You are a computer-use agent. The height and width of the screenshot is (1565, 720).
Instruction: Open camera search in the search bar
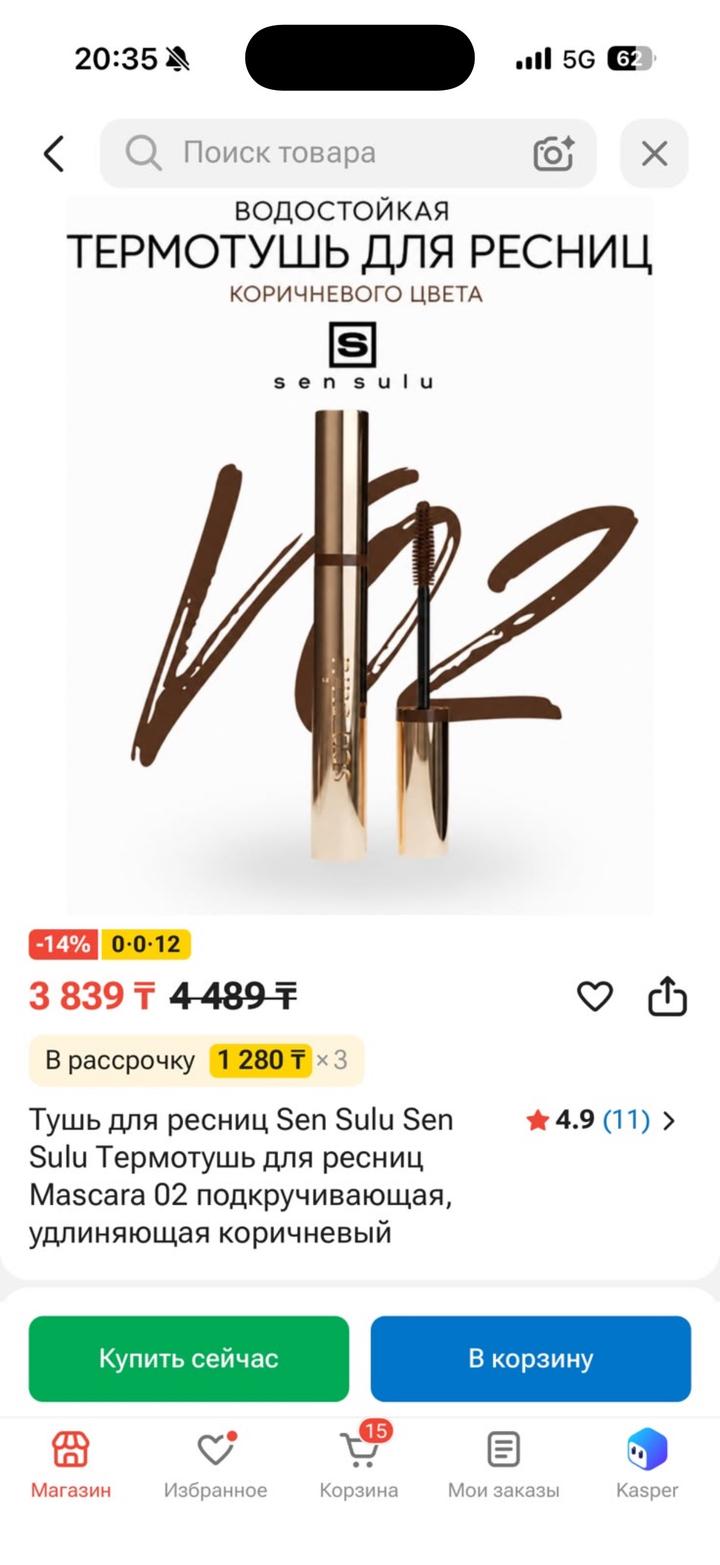click(553, 153)
